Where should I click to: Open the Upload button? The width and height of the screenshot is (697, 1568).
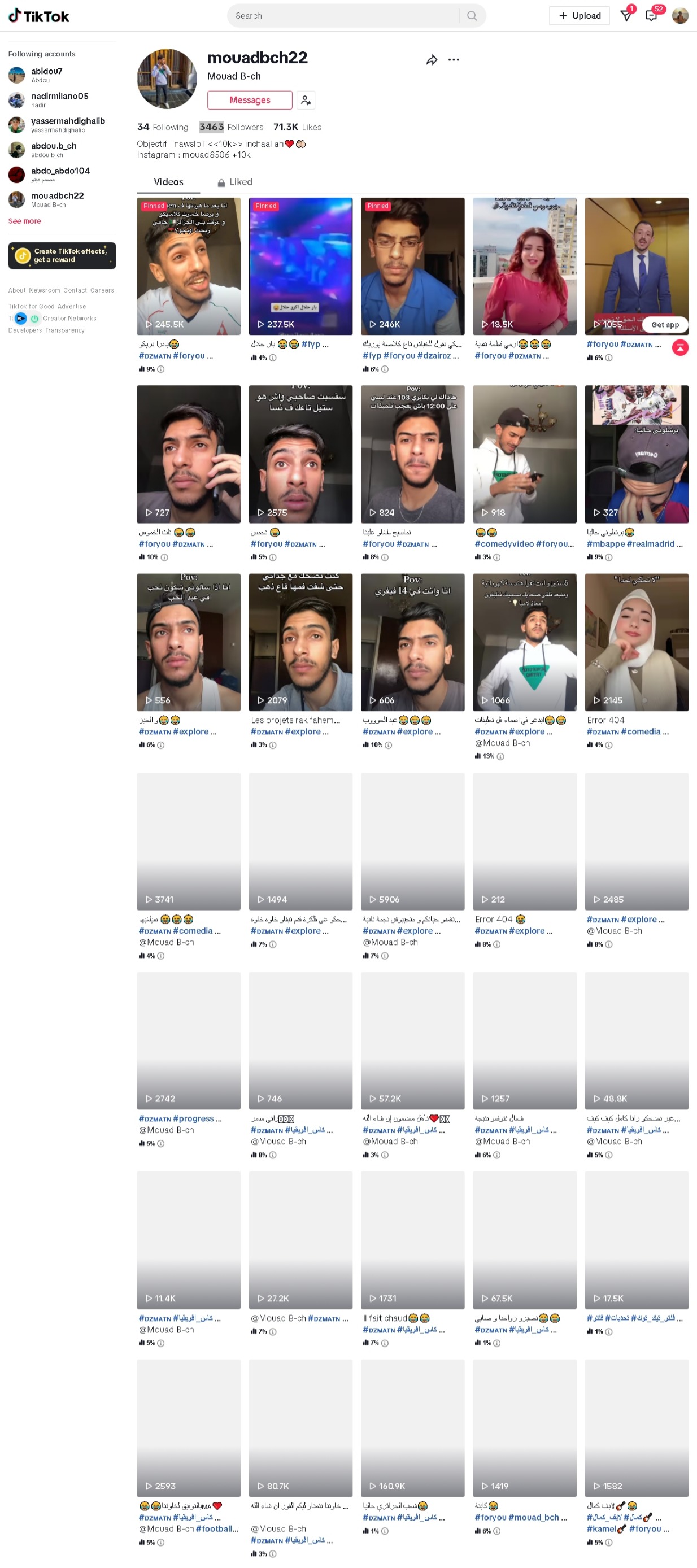pyautogui.click(x=579, y=16)
